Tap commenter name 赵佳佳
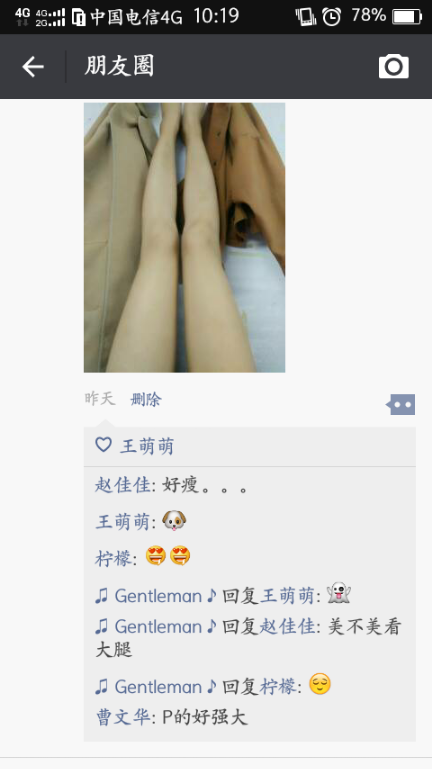The height and width of the screenshot is (769, 432). coord(122,486)
